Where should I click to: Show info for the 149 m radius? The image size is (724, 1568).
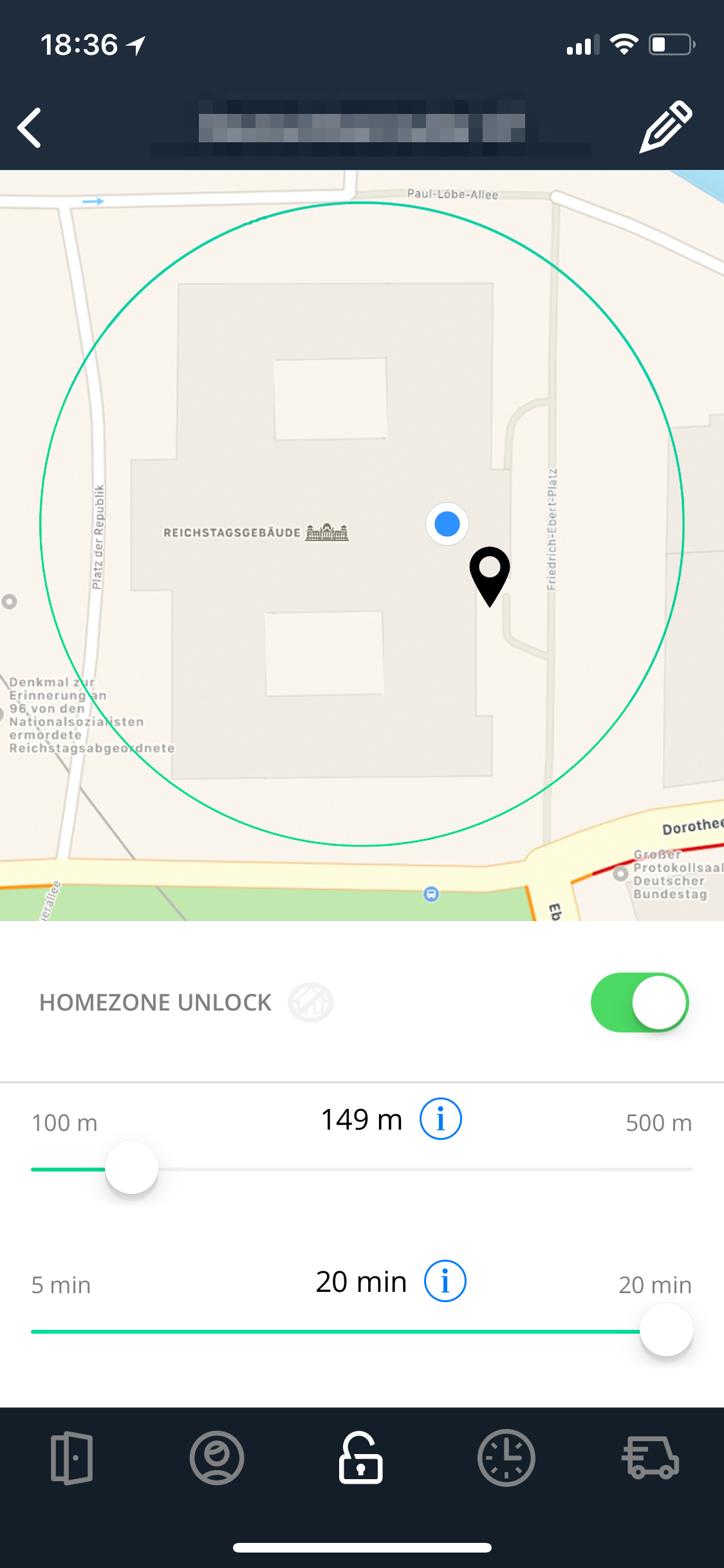(440, 1119)
